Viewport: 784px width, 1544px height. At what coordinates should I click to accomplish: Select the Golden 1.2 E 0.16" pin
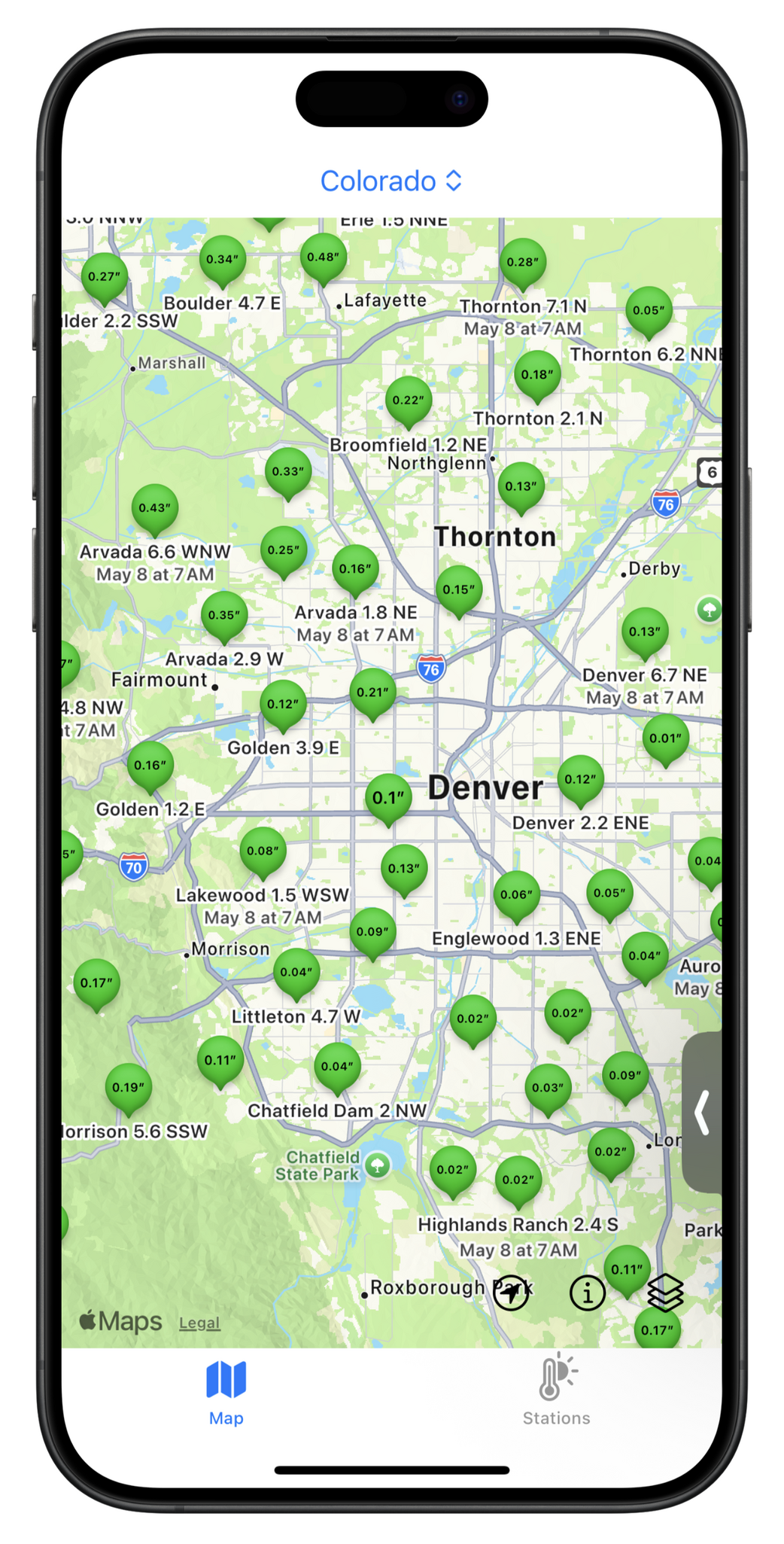click(150, 766)
